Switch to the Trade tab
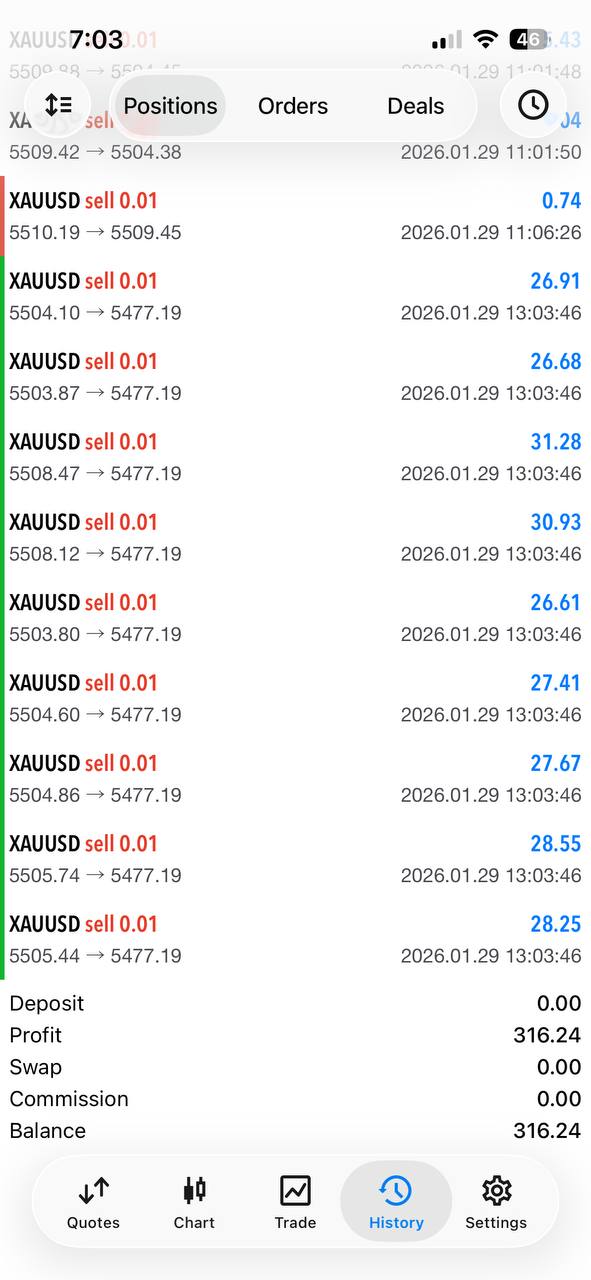Image resolution: width=591 pixels, height=1280 pixels. tap(295, 1203)
